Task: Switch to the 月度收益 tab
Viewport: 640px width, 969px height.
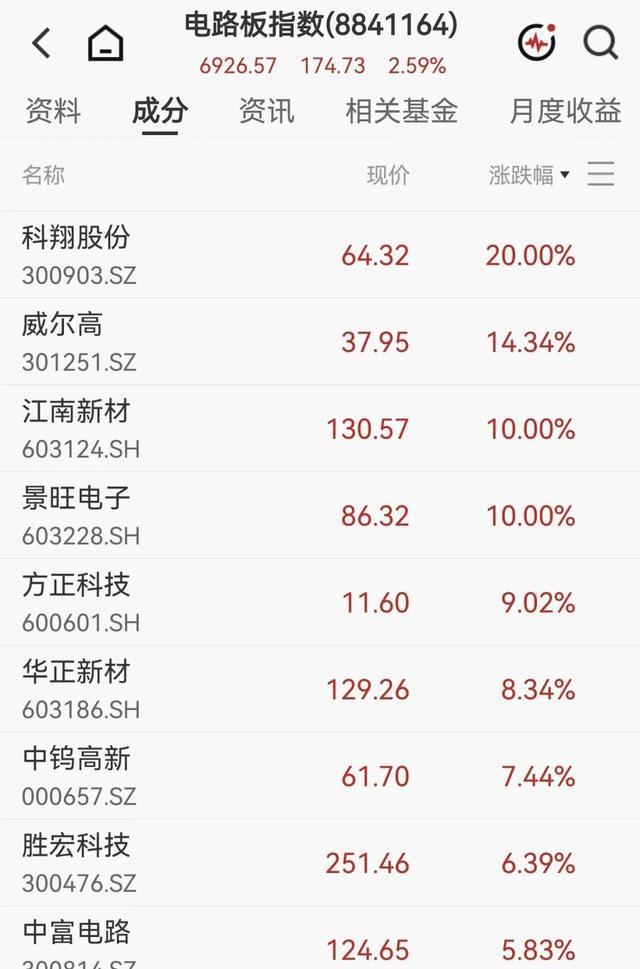Action: (565, 111)
